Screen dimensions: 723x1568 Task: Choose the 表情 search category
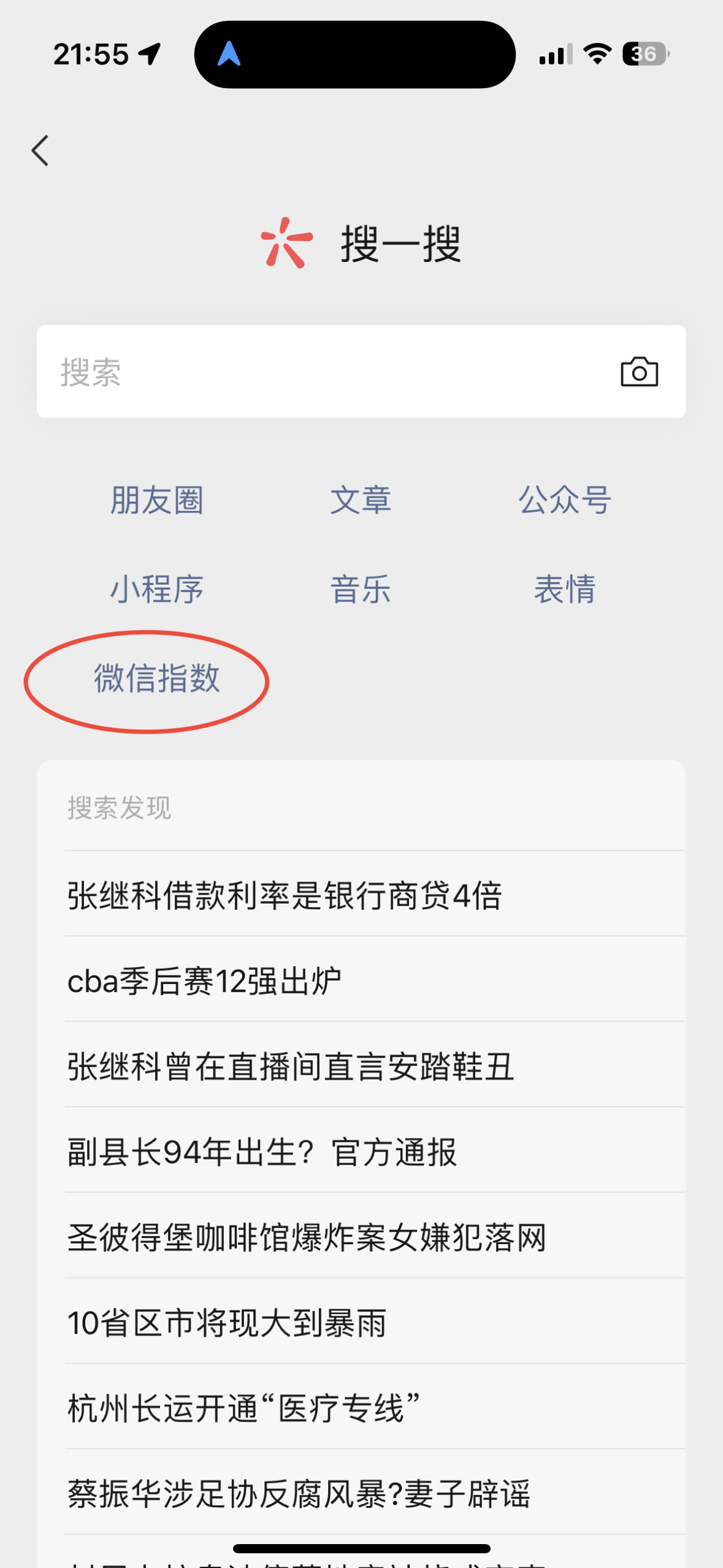pyautogui.click(x=565, y=589)
